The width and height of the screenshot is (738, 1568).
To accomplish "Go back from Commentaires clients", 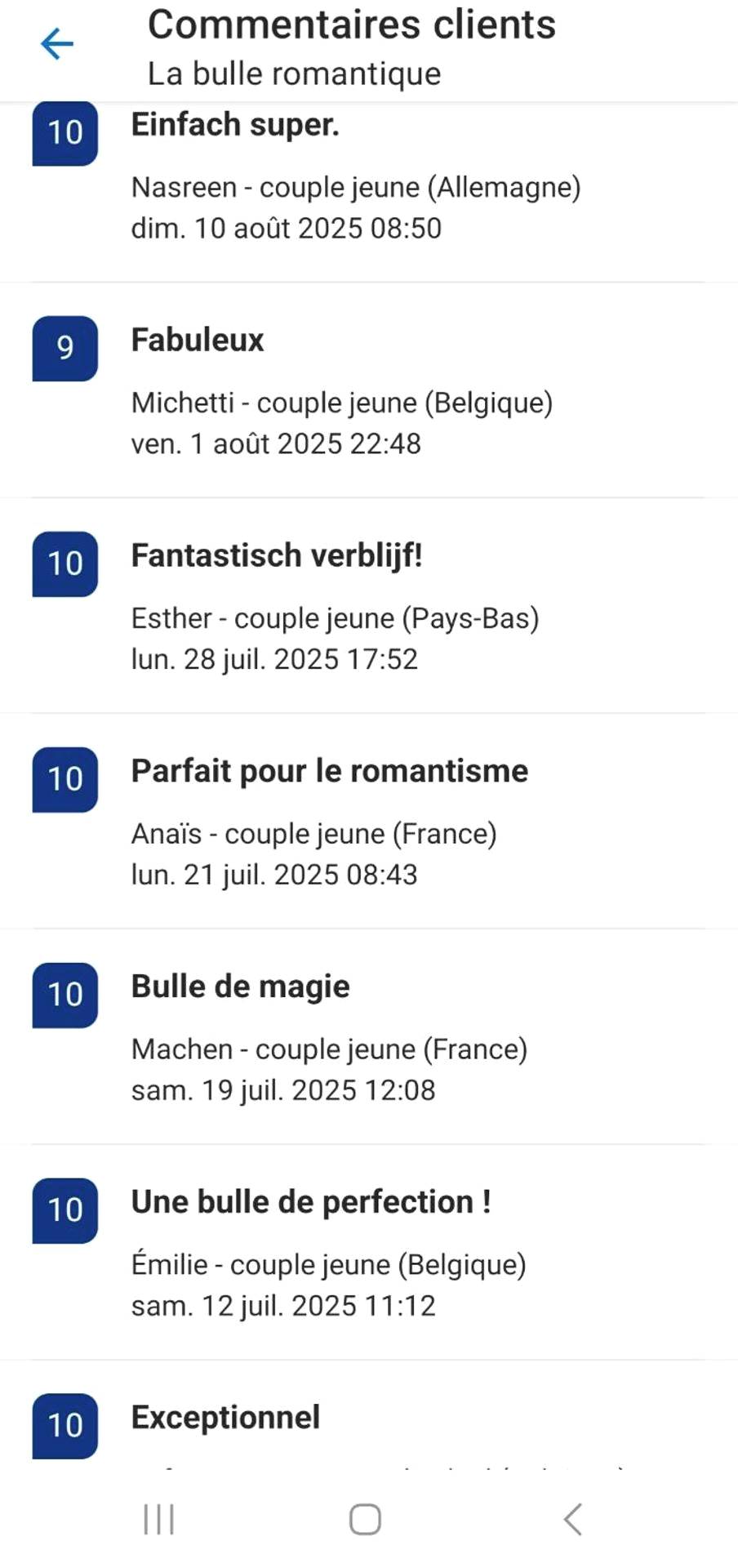I will [57, 44].
